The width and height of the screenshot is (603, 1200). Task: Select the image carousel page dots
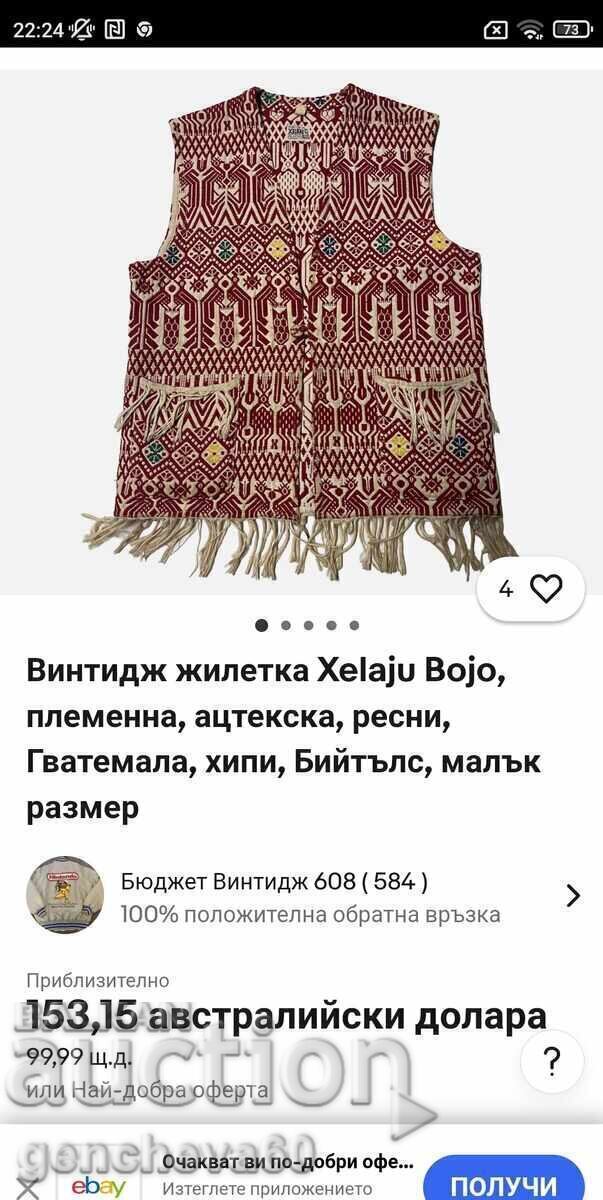307,626
